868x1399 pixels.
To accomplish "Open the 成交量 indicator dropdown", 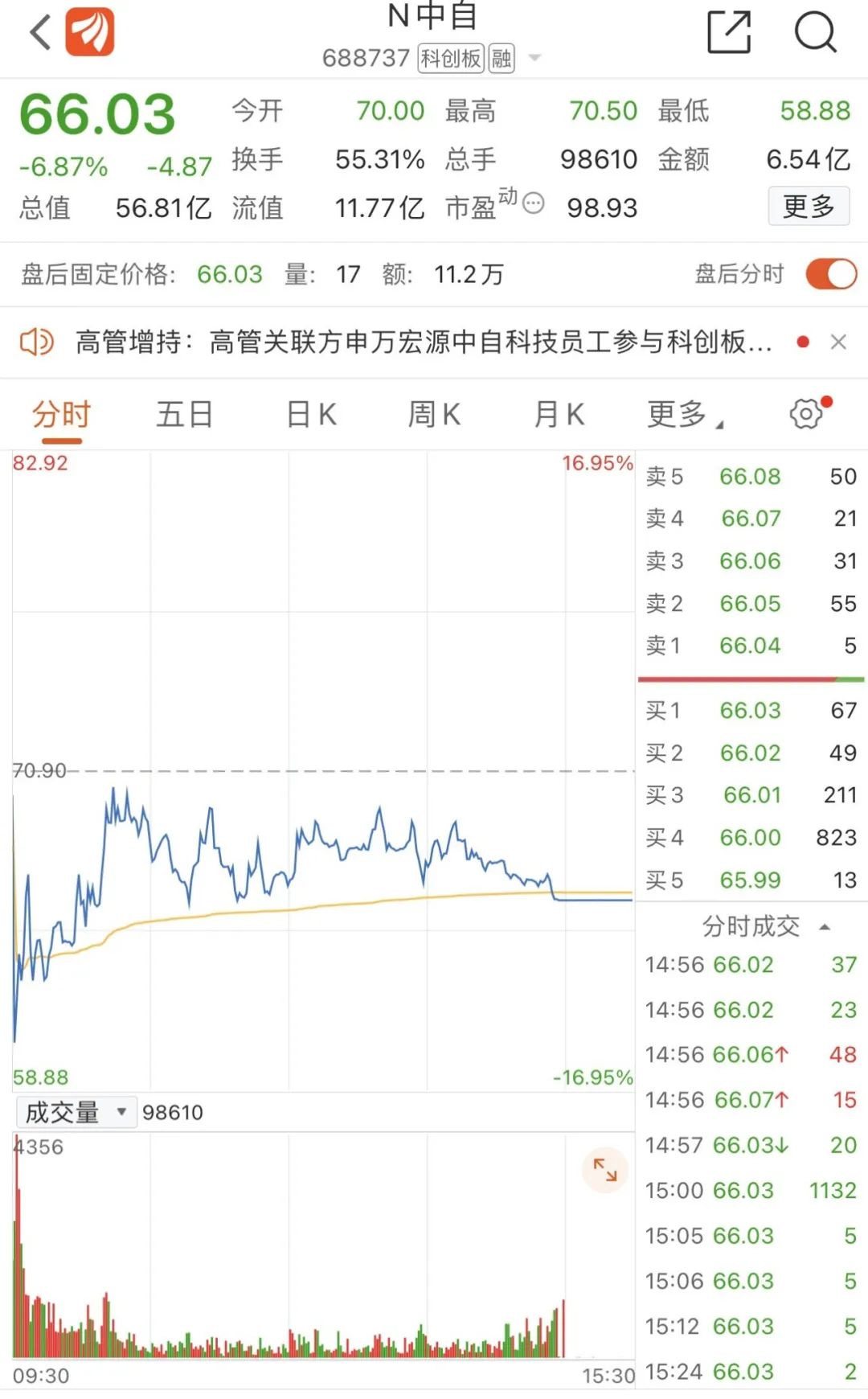I will [76, 1113].
